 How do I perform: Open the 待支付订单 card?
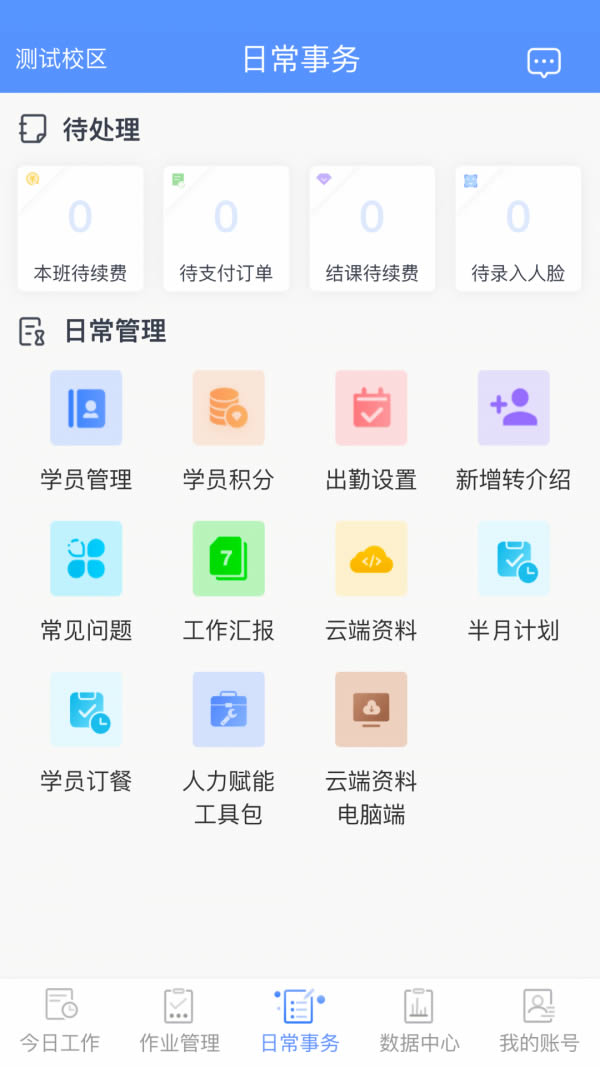[x=226, y=229]
